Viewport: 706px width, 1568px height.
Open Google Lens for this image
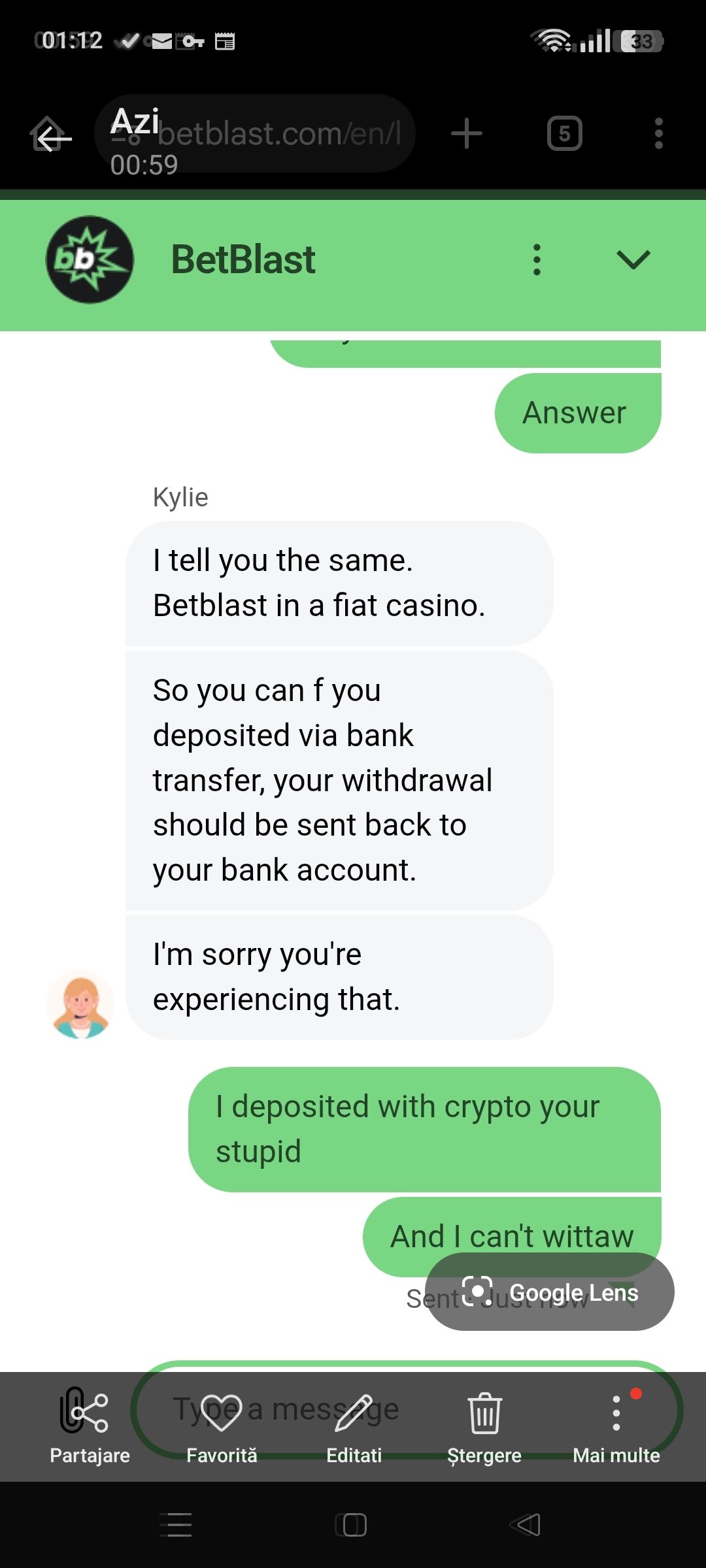pyautogui.click(x=550, y=1292)
